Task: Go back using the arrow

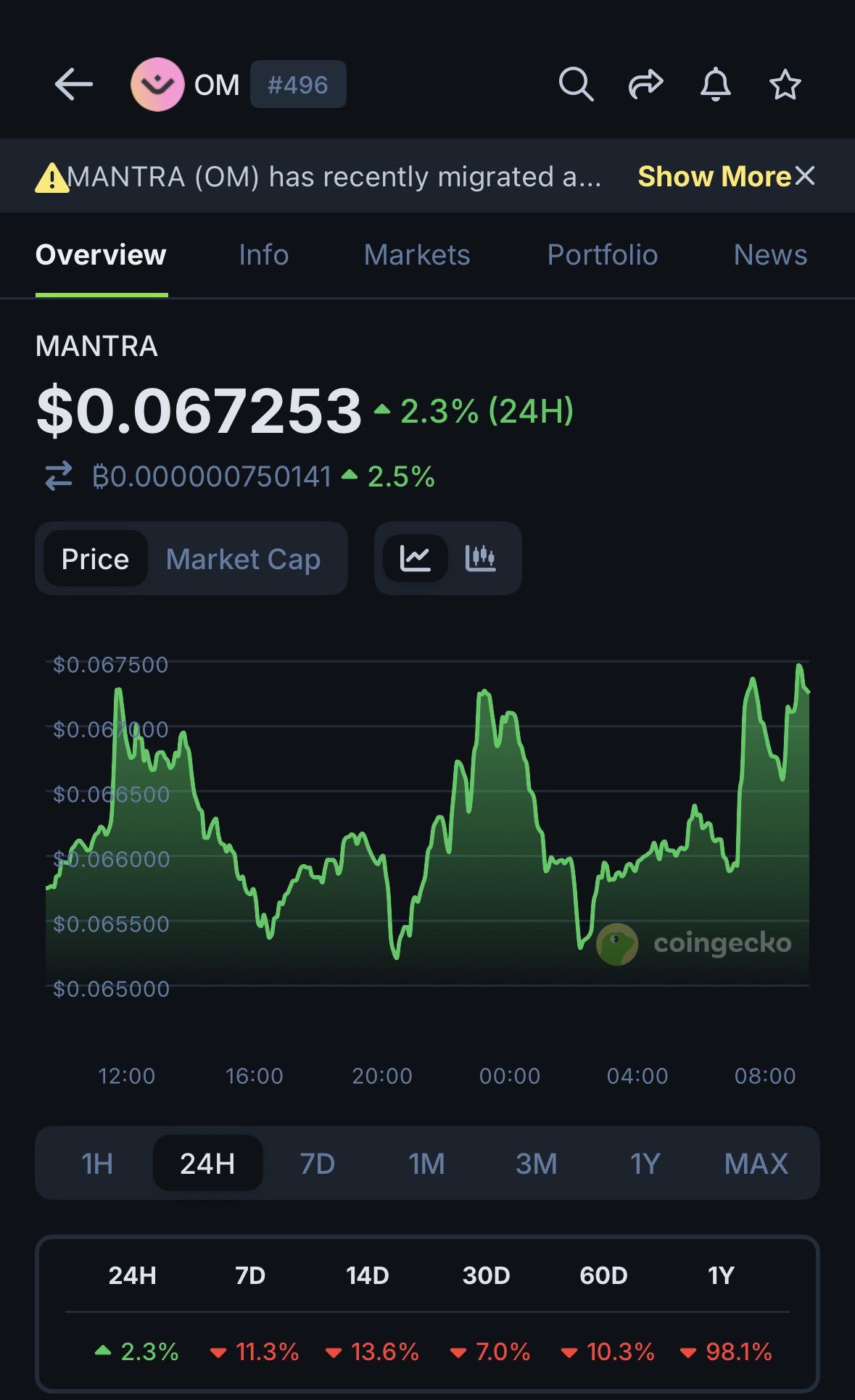Action: point(73,85)
